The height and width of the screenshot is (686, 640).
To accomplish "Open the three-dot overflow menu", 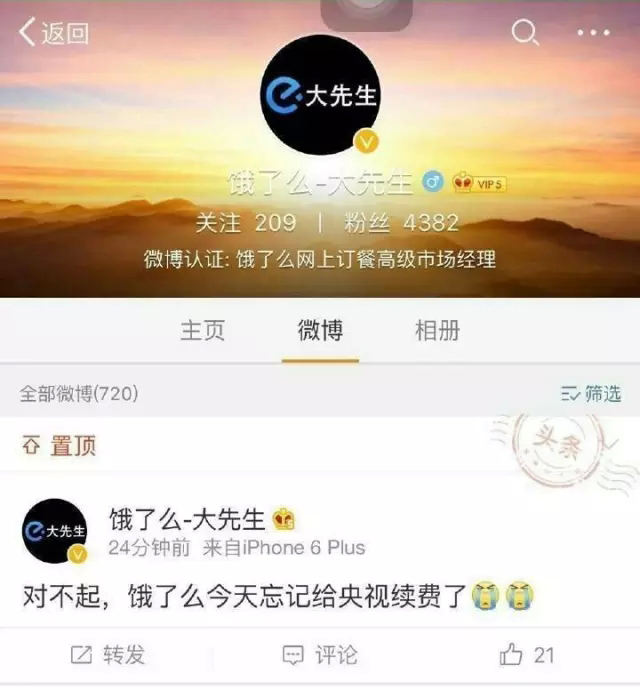I will pyautogui.click(x=594, y=33).
